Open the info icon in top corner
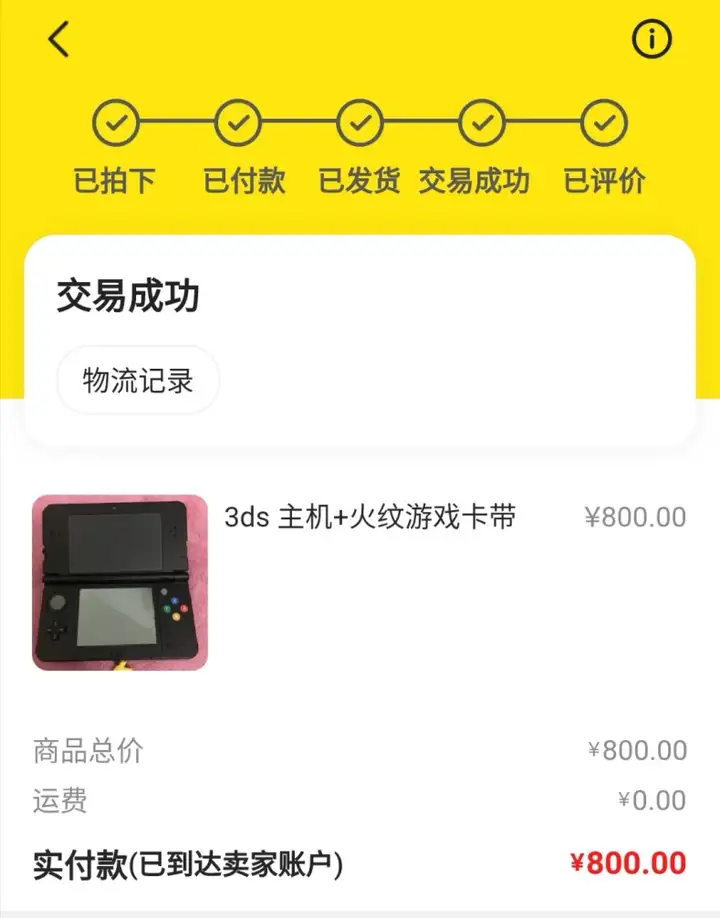The height and width of the screenshot is (918, 720). click(652, 39)
